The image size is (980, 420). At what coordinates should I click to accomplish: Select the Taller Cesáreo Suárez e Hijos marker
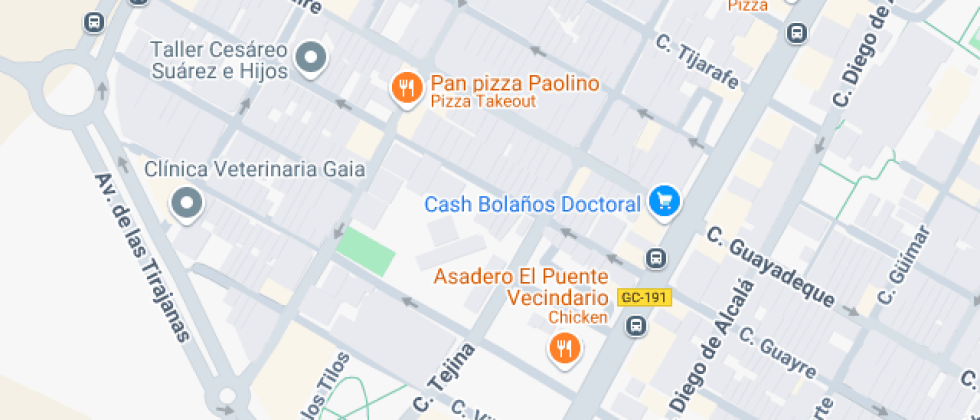[x=311, y=60]
